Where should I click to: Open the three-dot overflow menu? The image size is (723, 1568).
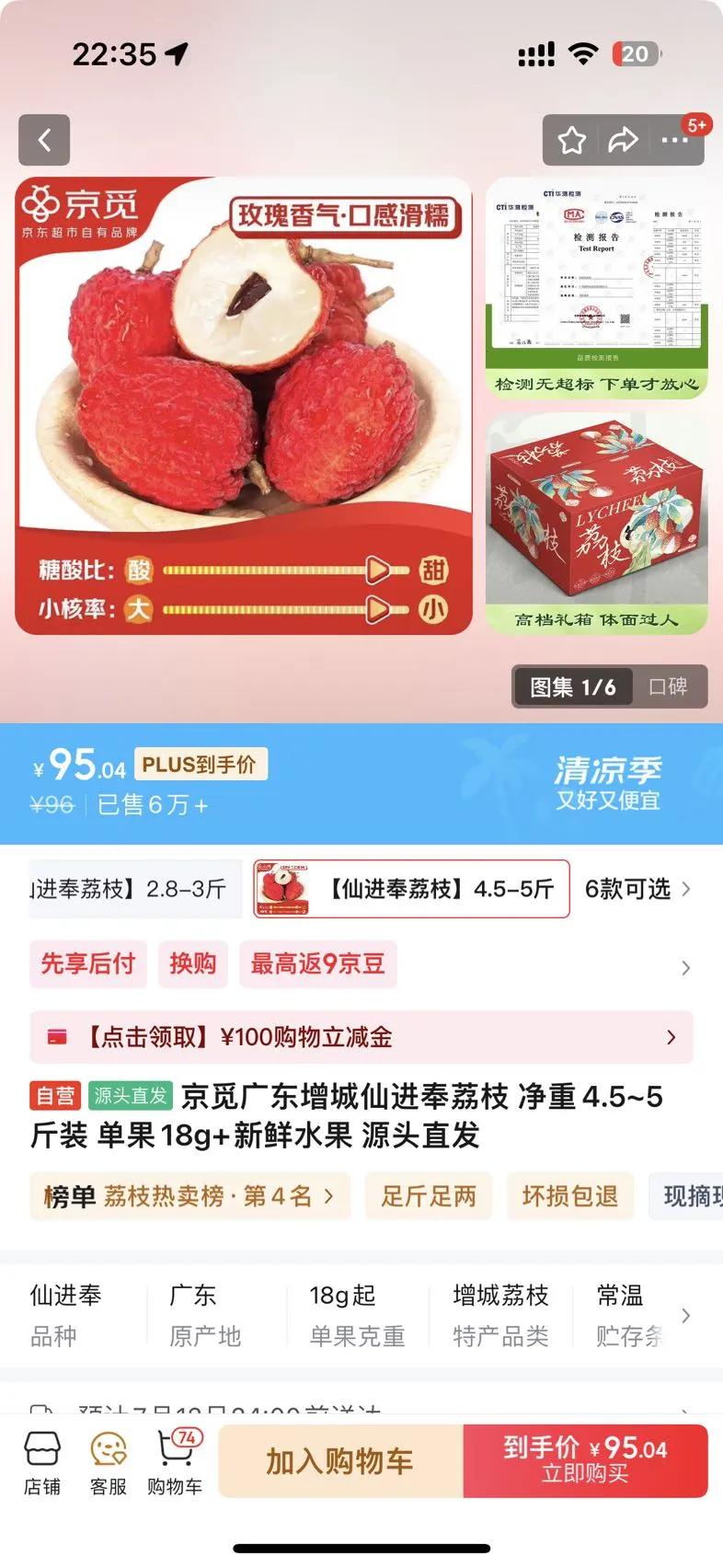[x=675, y=140]
